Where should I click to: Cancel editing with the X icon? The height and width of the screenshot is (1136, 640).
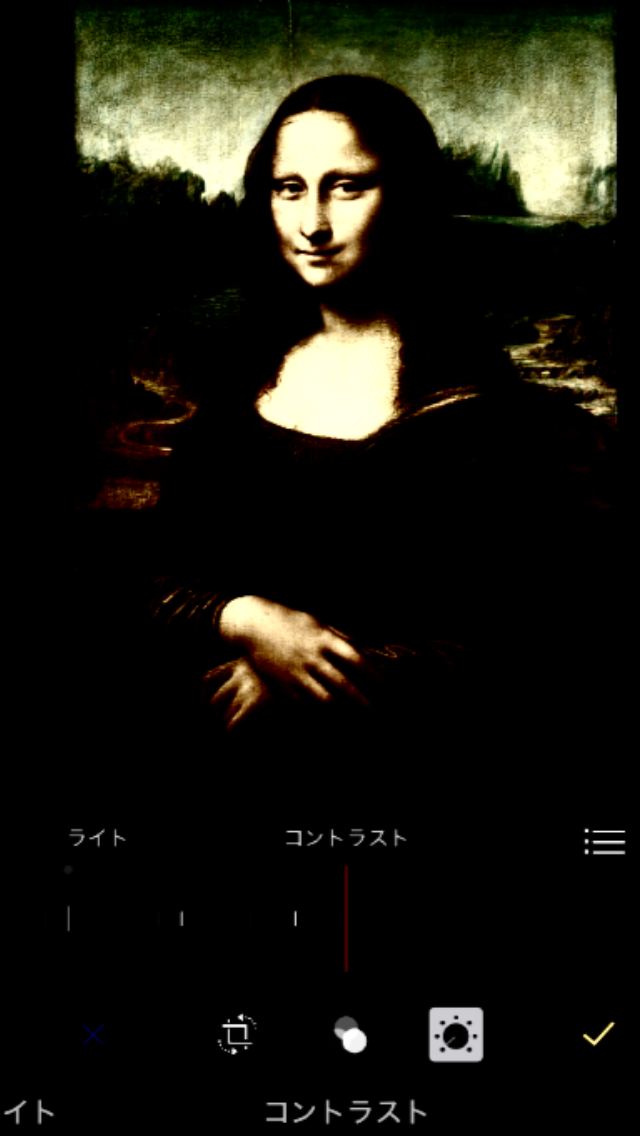93,1034
